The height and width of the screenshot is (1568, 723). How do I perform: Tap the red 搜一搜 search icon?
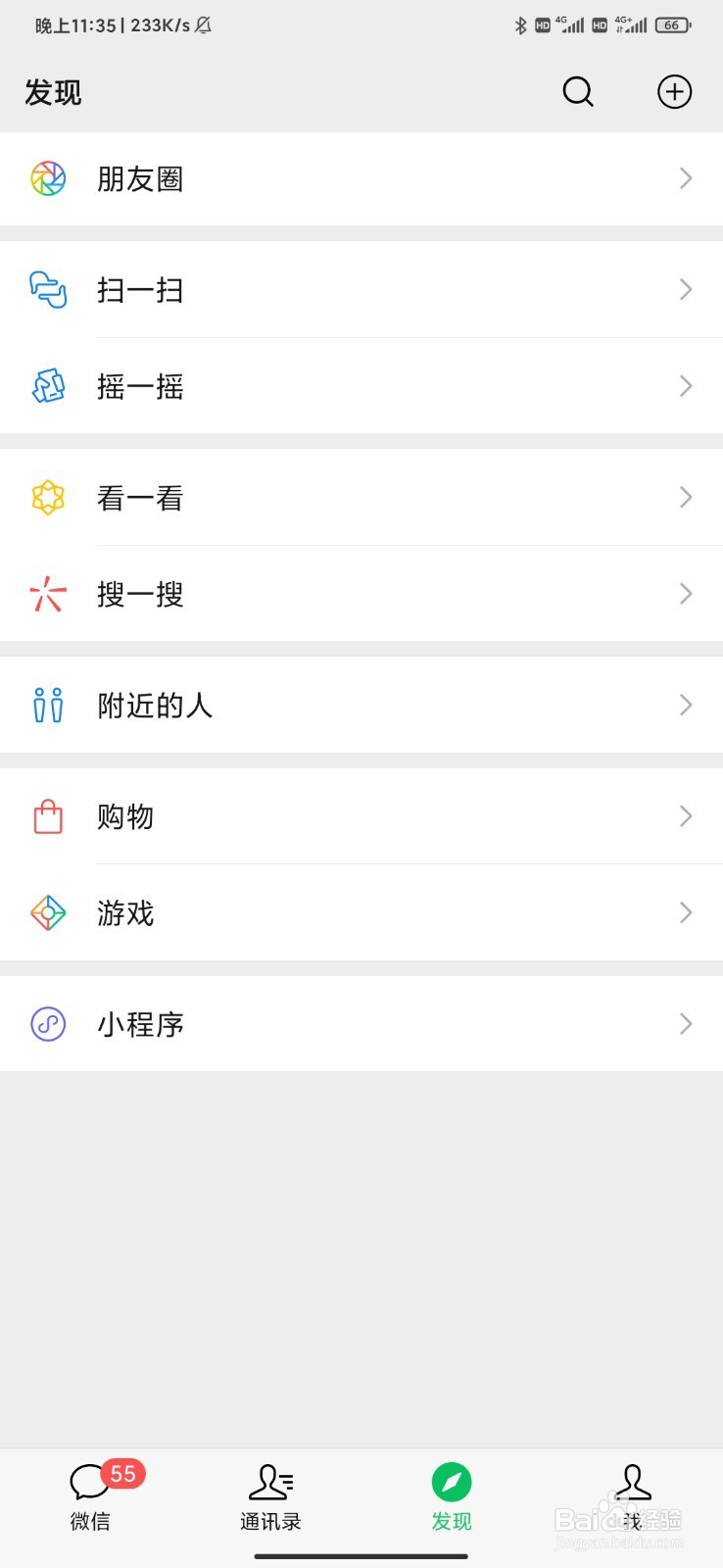[47, 594]
